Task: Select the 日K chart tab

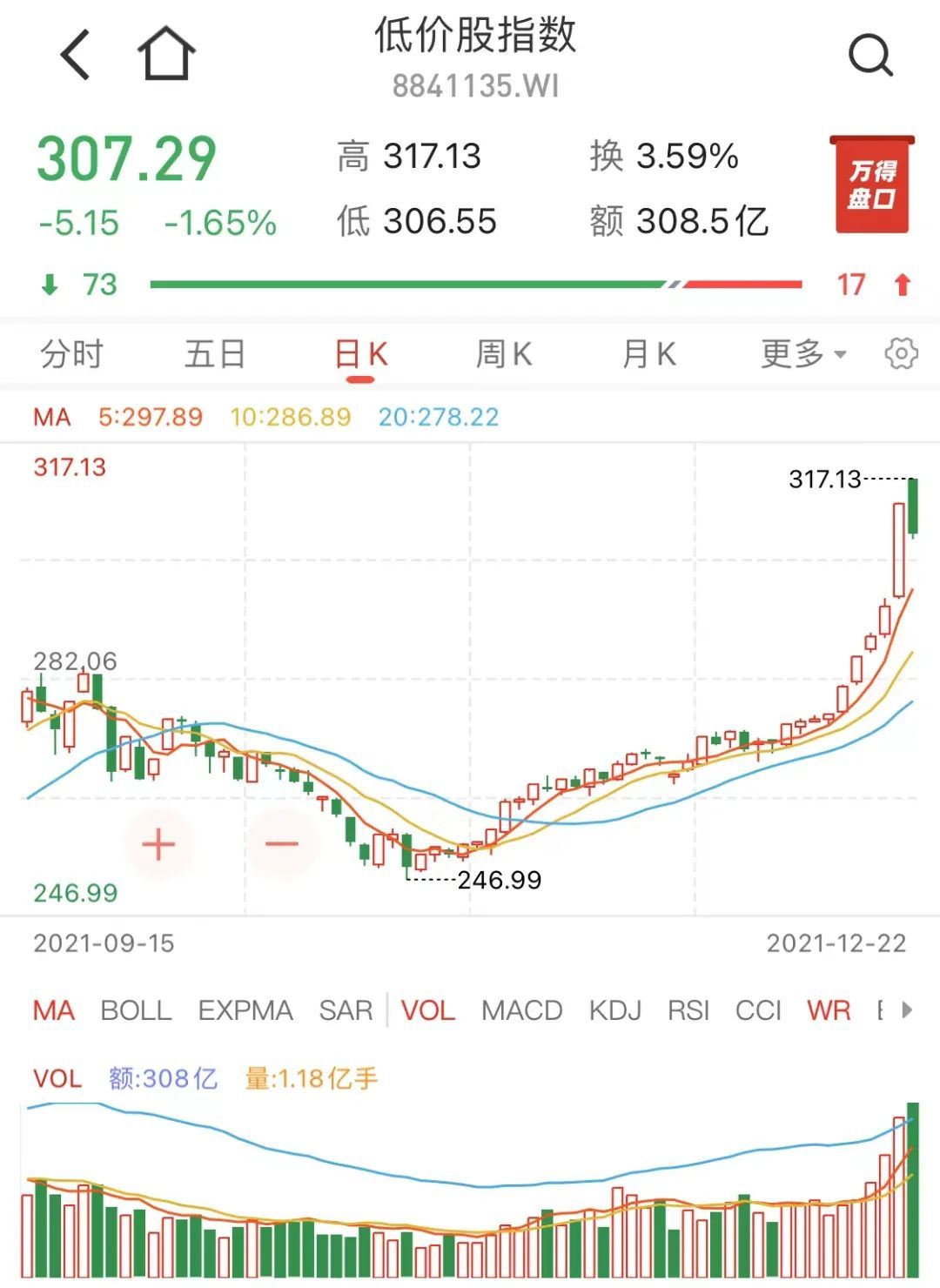Action: coord(360,355)
